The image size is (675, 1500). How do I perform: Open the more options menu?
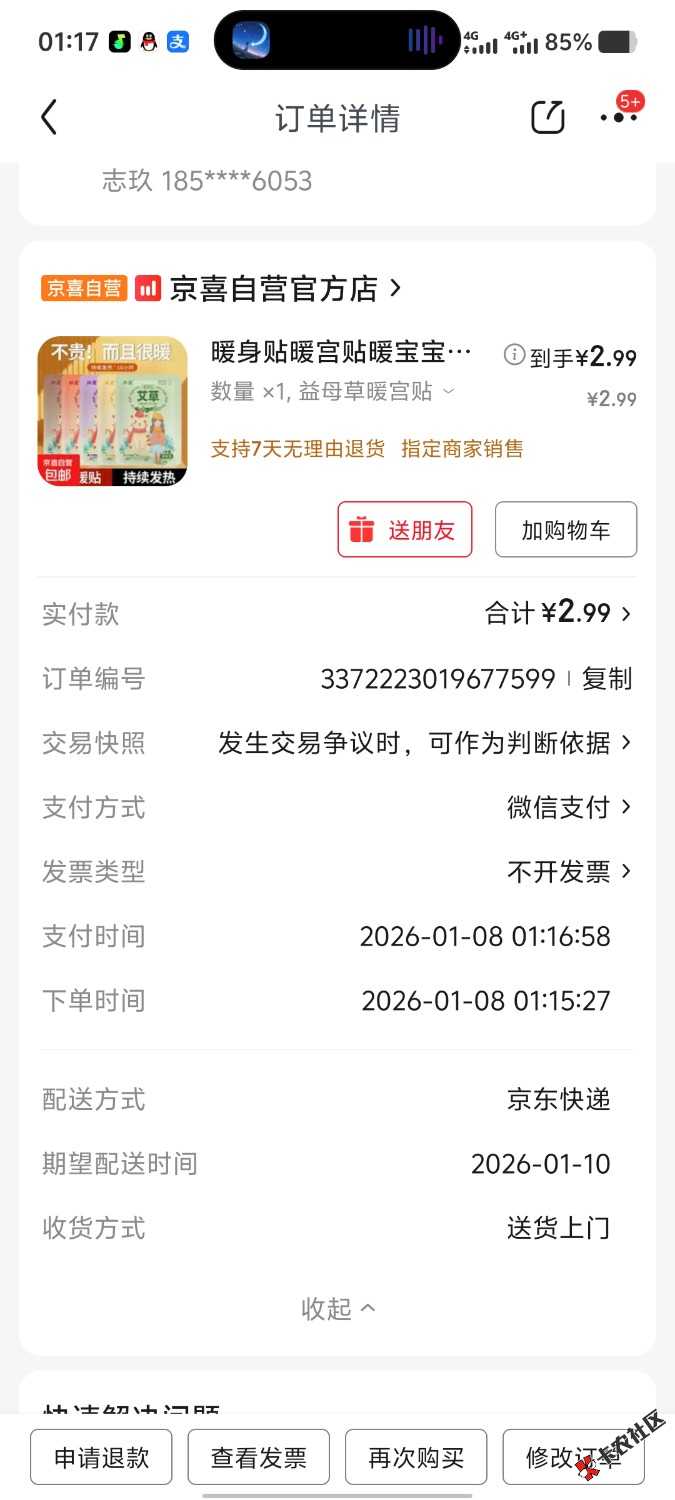pyautogui.click(x=618, y=117)
